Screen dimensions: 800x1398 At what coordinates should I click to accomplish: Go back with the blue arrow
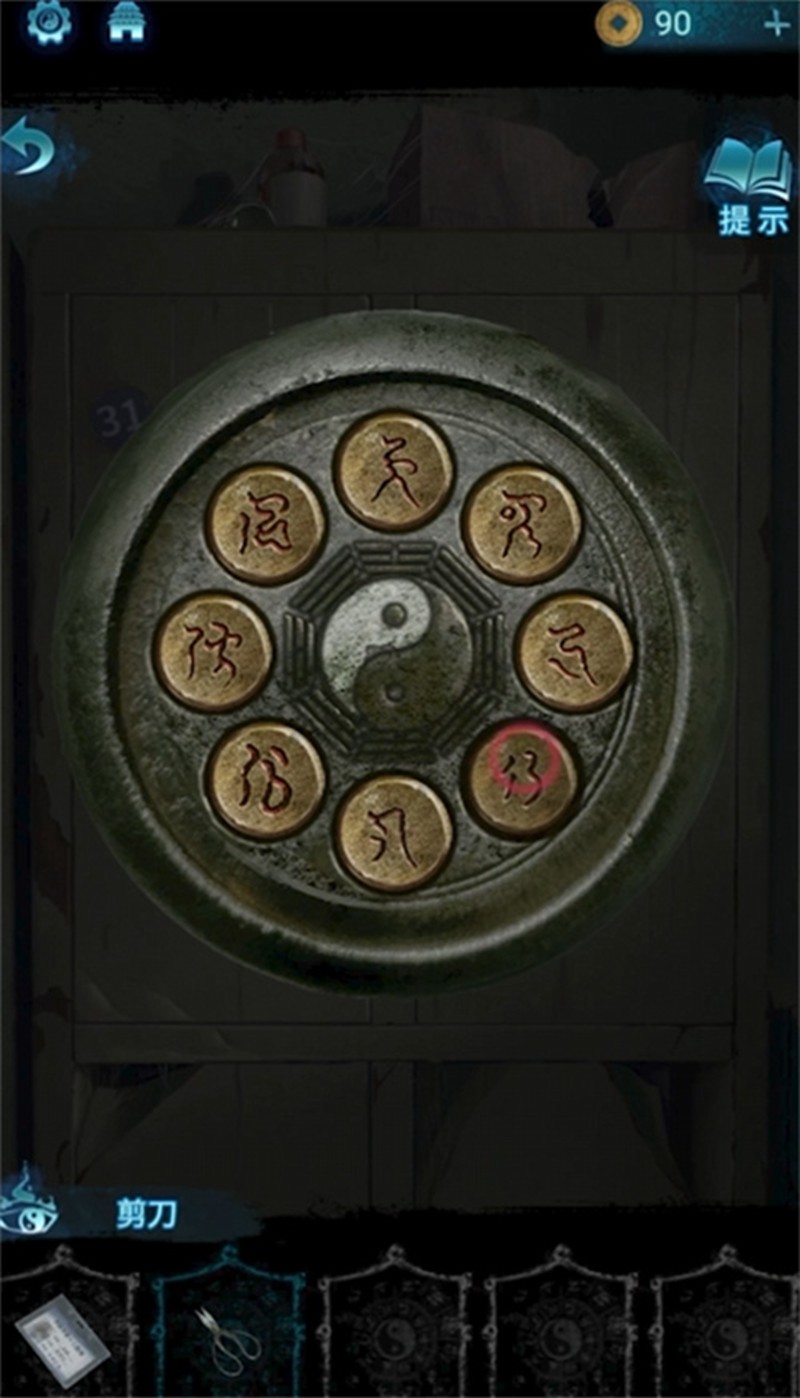click(32, 150)
